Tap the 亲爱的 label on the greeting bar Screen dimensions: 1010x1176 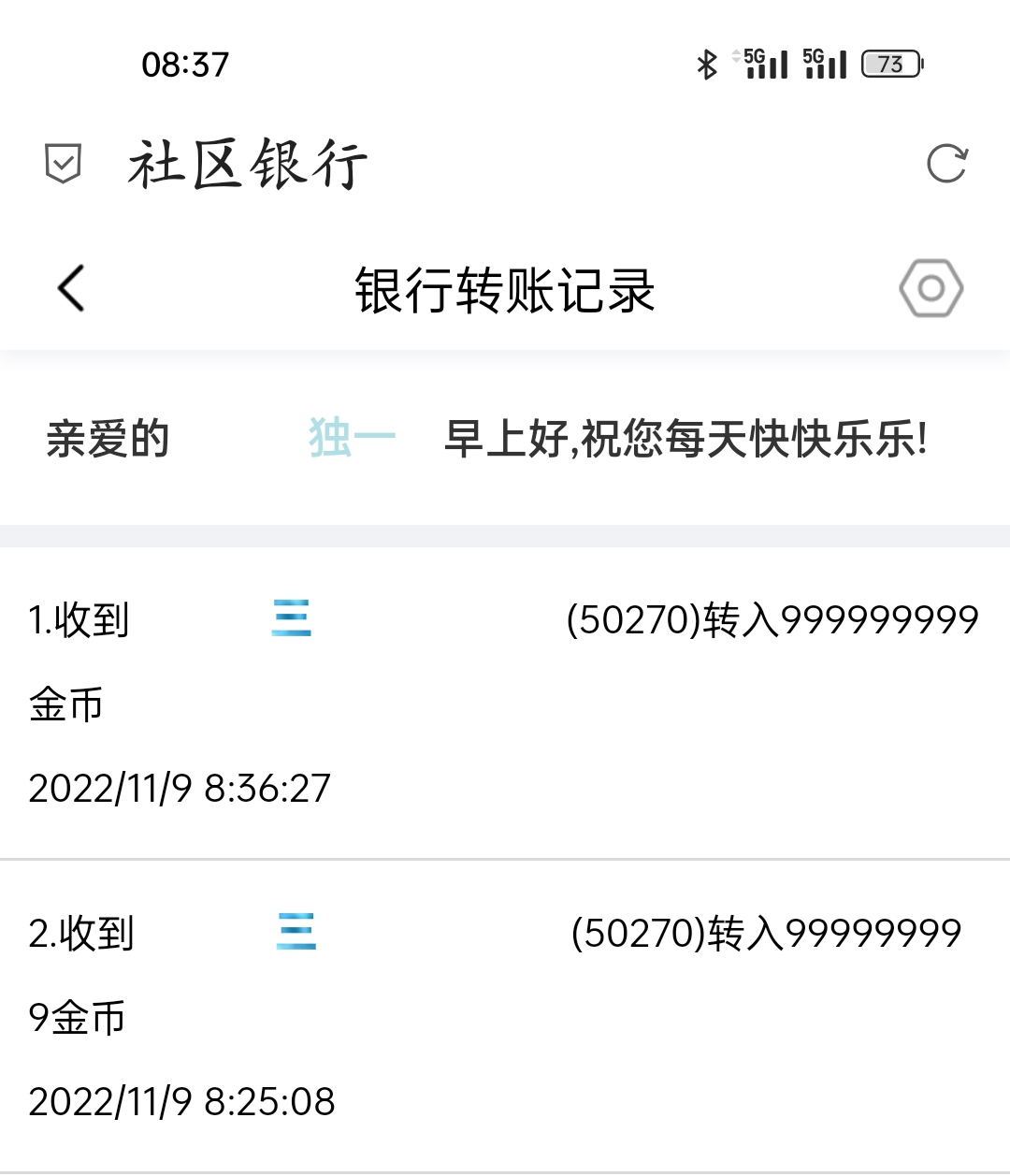point(108,437)
